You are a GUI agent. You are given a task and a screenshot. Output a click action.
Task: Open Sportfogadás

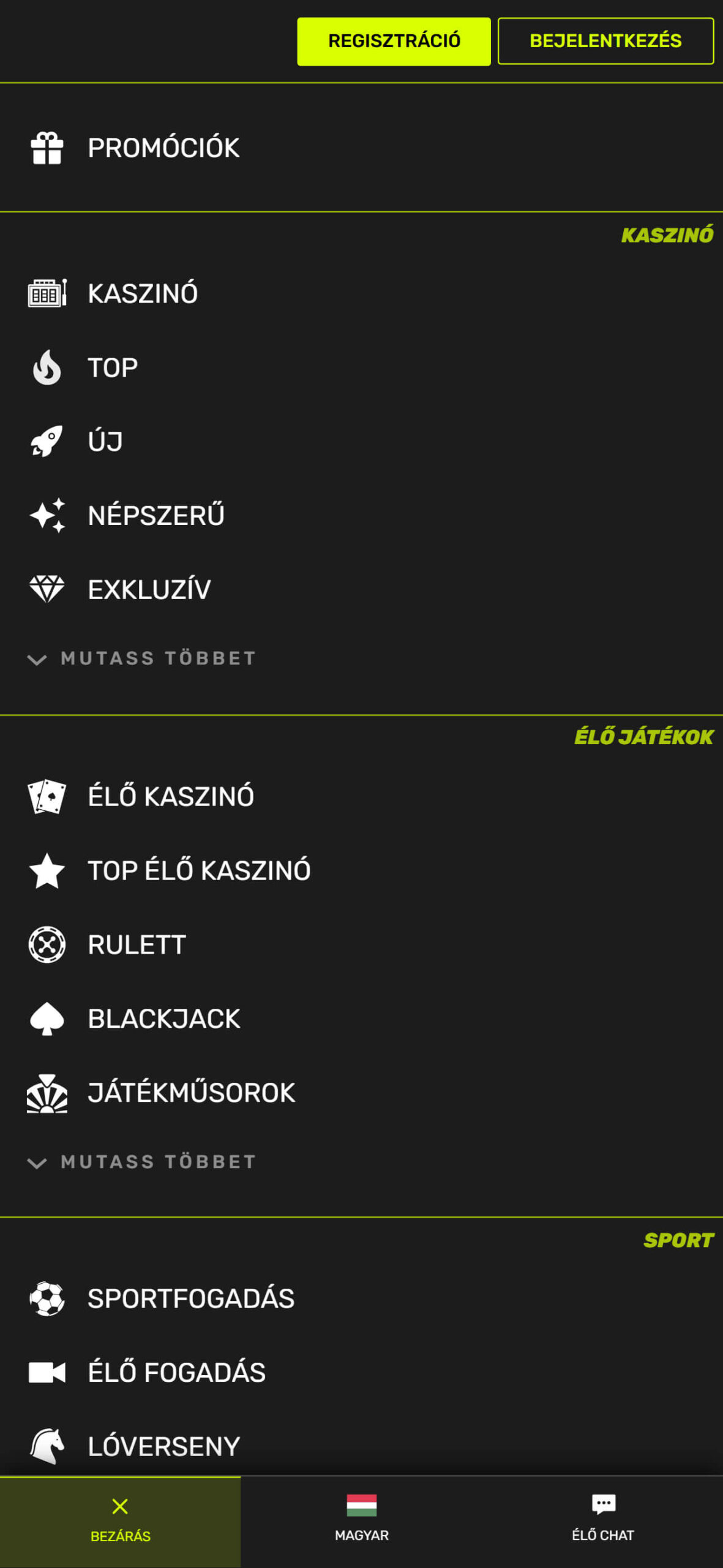click(x=190, y=1298)
